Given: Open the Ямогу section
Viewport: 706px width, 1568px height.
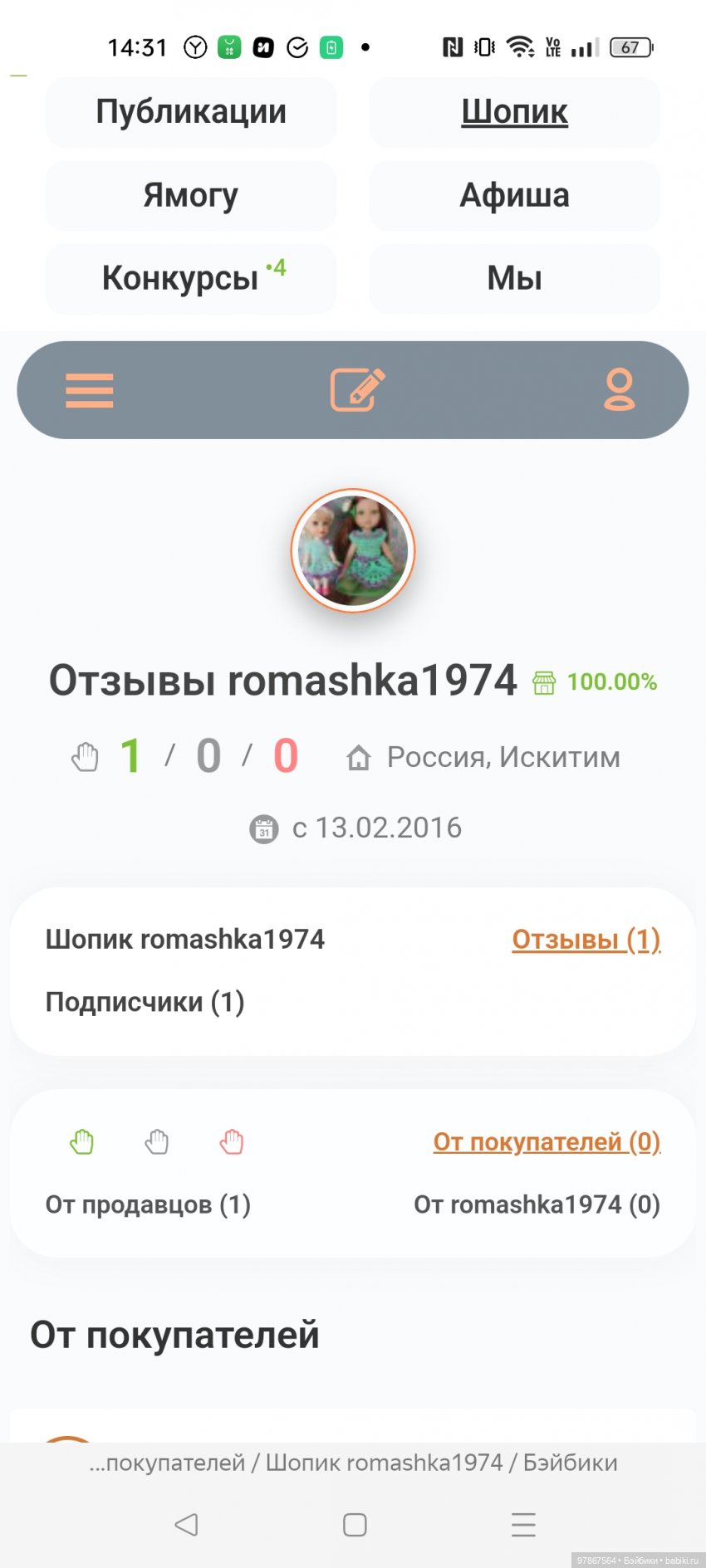Looking at the screenshot, I should coord(191,196).
